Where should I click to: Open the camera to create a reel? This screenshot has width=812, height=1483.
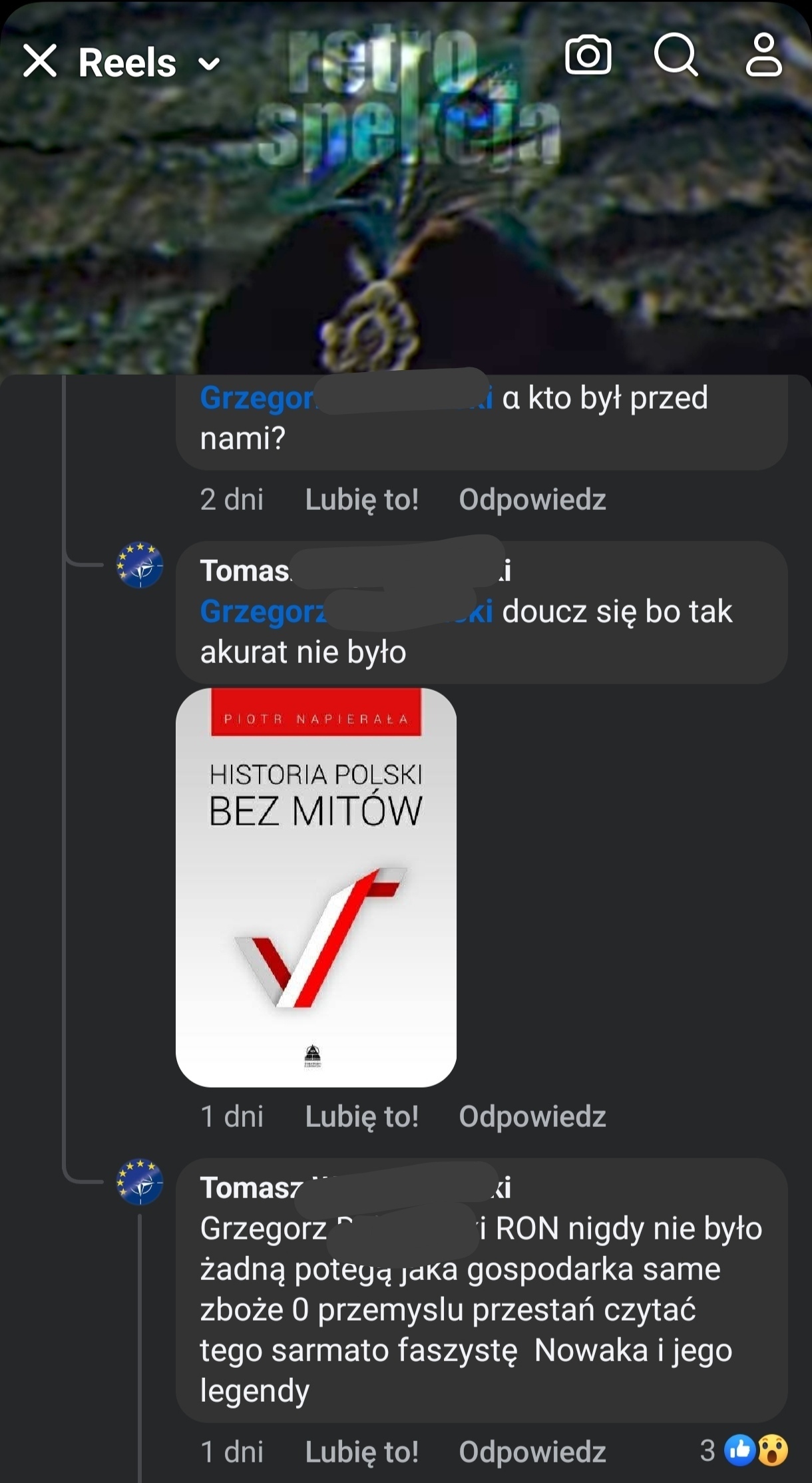pos(588,55)
